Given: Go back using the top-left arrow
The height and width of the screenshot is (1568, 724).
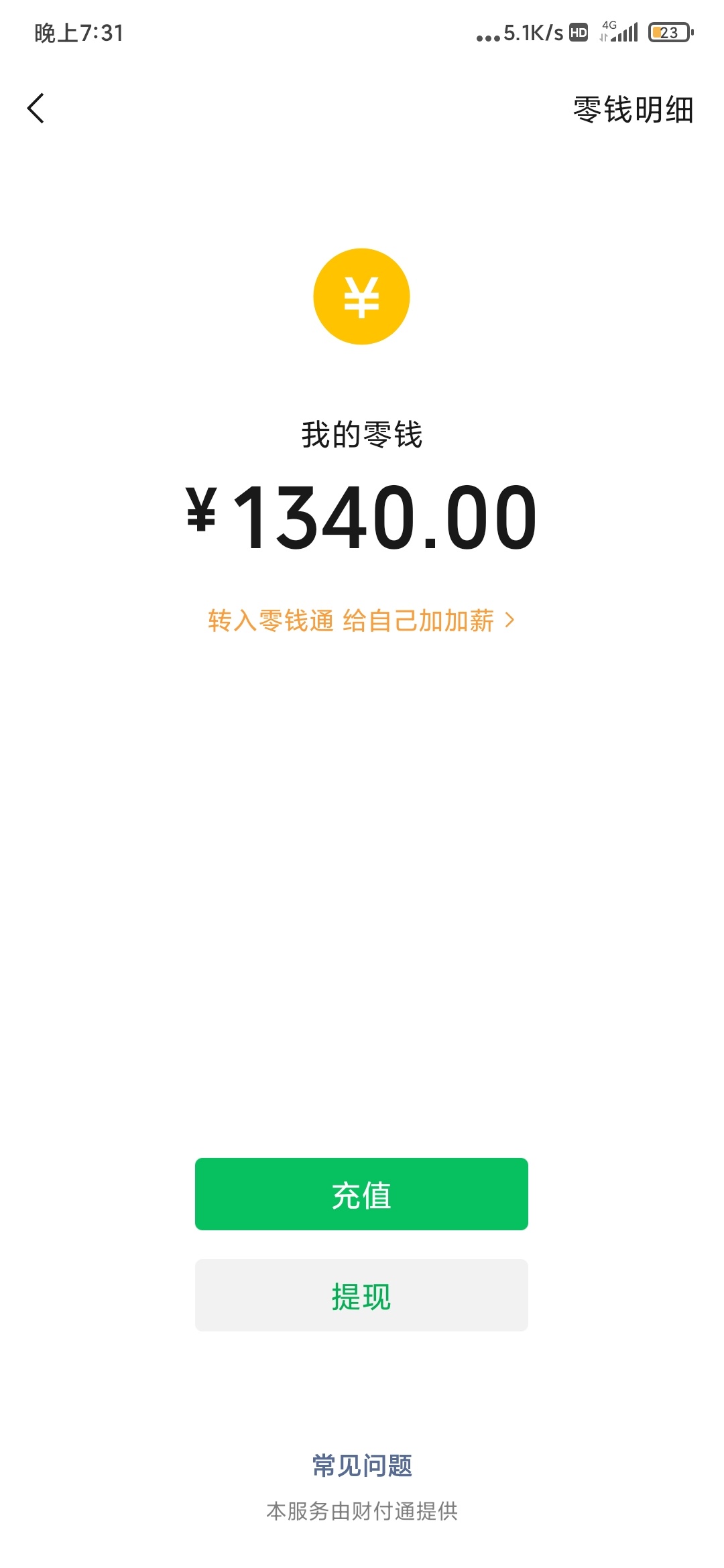Looking at the screenshot, I should [x=36, y=109].
